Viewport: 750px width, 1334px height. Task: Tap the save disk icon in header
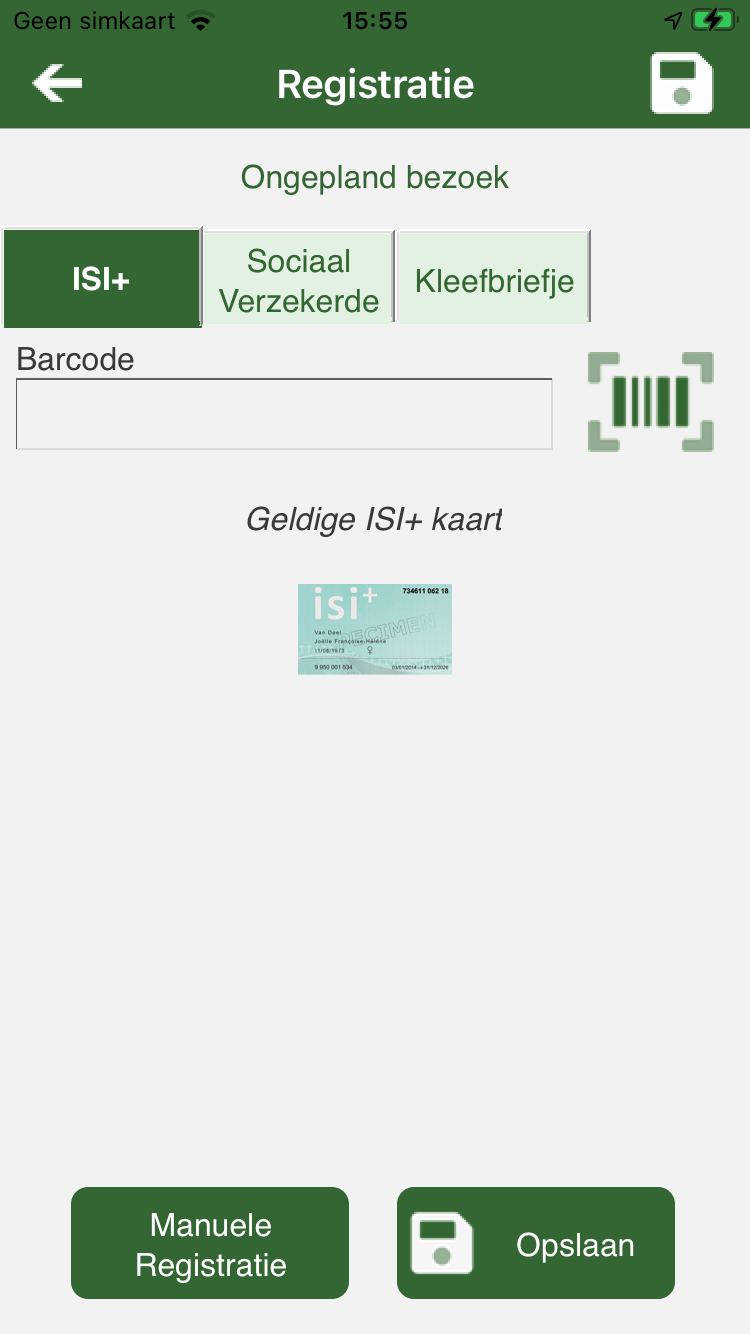[x=681, y=83]
